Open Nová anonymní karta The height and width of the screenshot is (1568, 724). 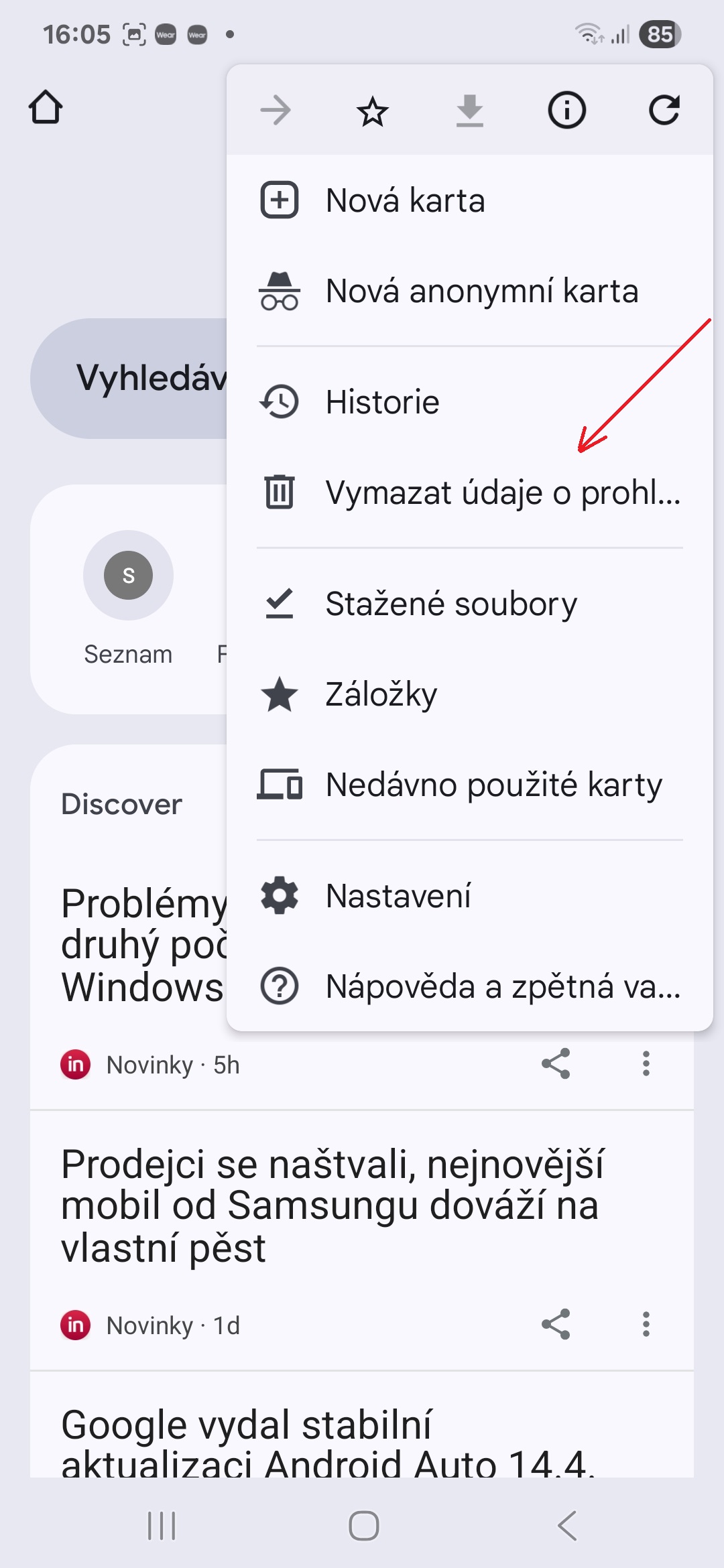pyautogui.click(x=469, y=291)
